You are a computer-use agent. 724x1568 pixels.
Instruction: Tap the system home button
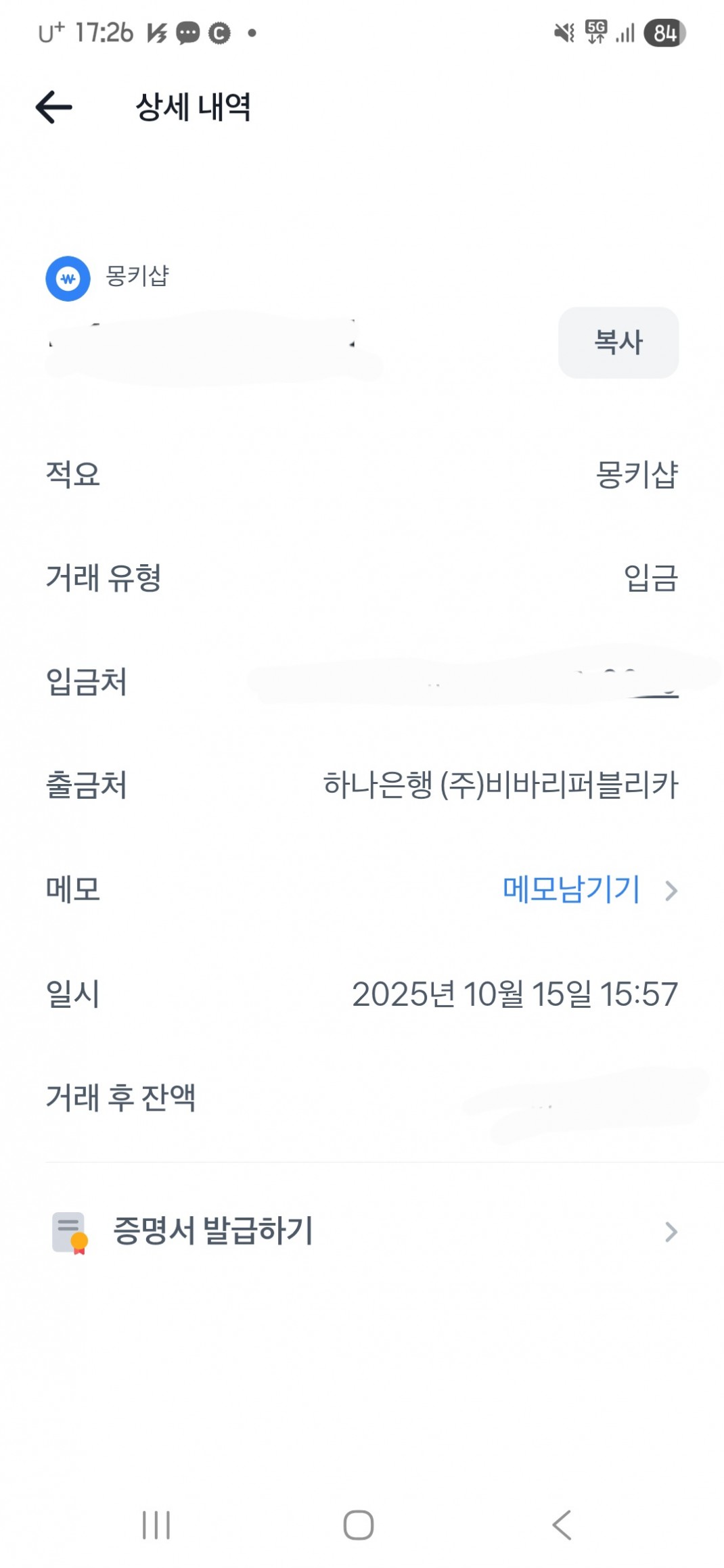click(358, 1525)
